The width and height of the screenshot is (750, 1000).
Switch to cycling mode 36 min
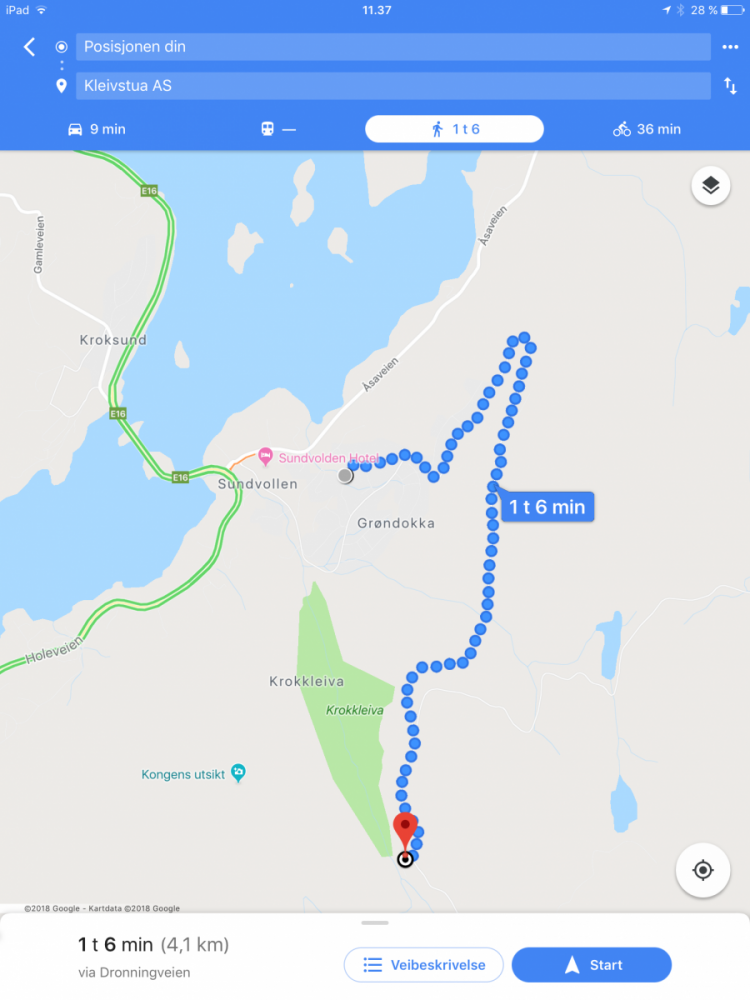[646, 129]
